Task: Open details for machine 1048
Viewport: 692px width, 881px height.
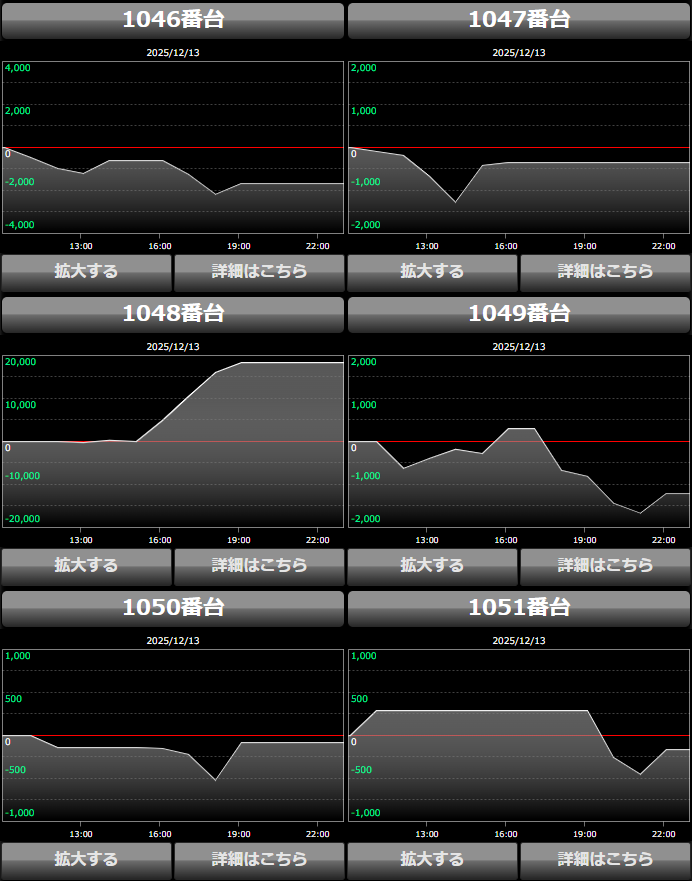Action: coord(259,566)
